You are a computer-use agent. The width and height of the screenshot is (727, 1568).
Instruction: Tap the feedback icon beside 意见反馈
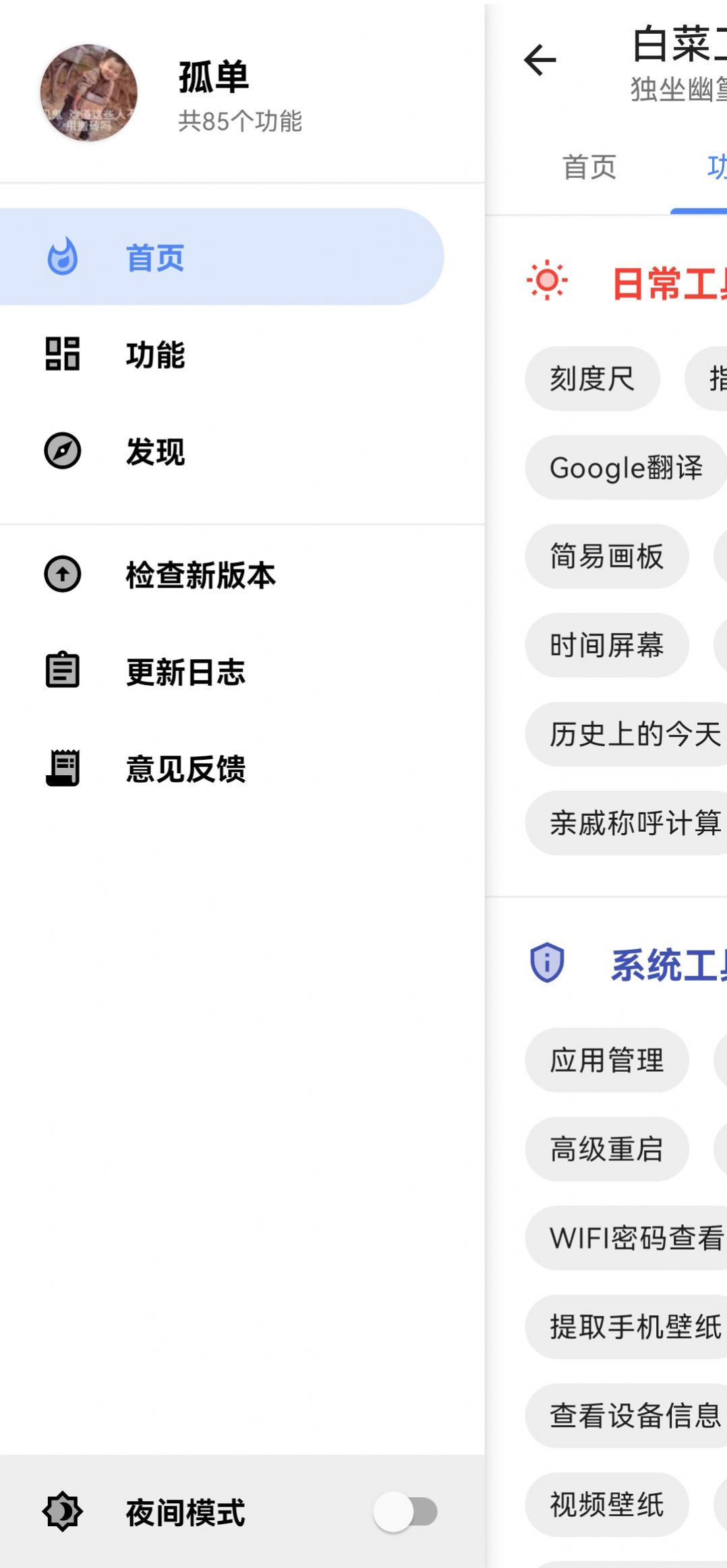click(62, 768)
